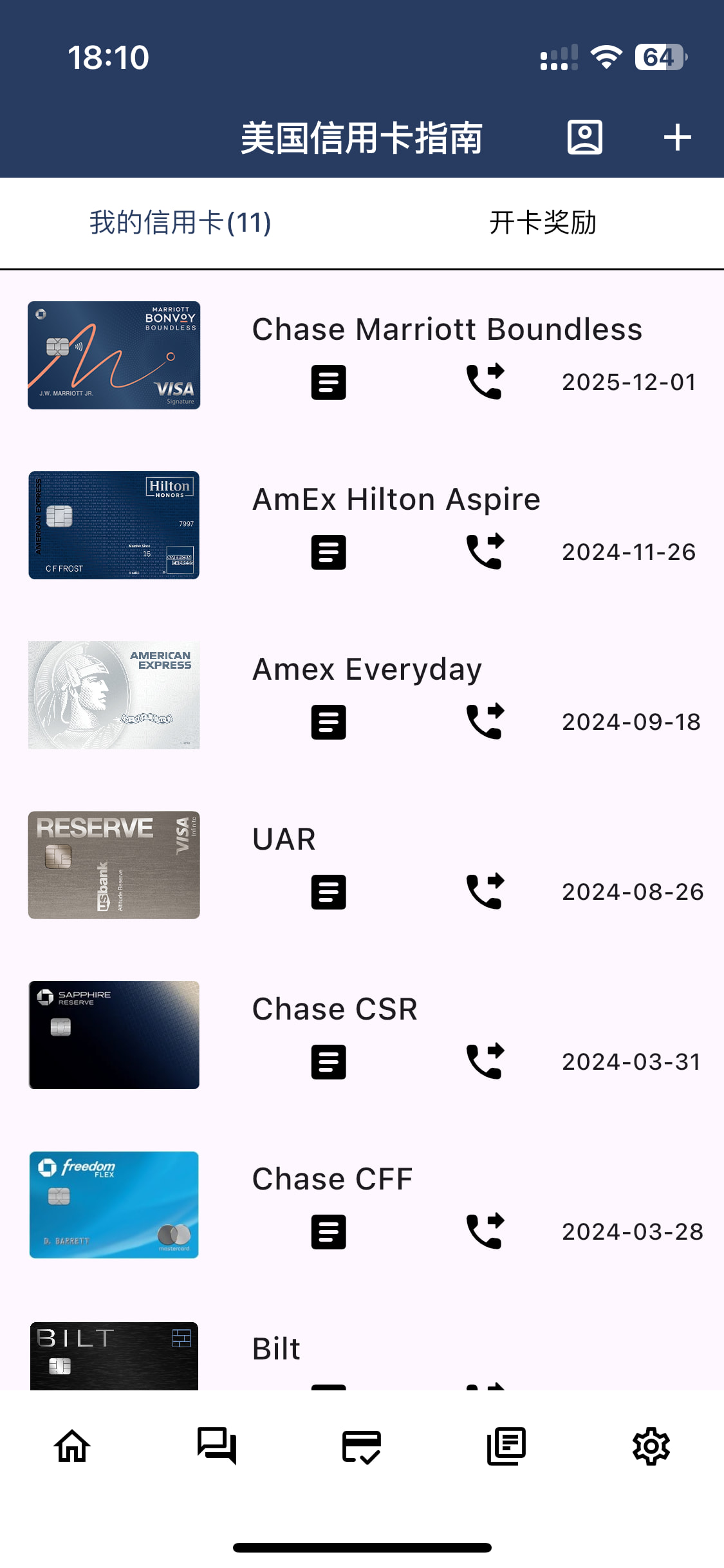The width and height of the screenshot is (724, 1568).
Task: Open the articles tab in bottom bar
Action: click(506, 1446)
